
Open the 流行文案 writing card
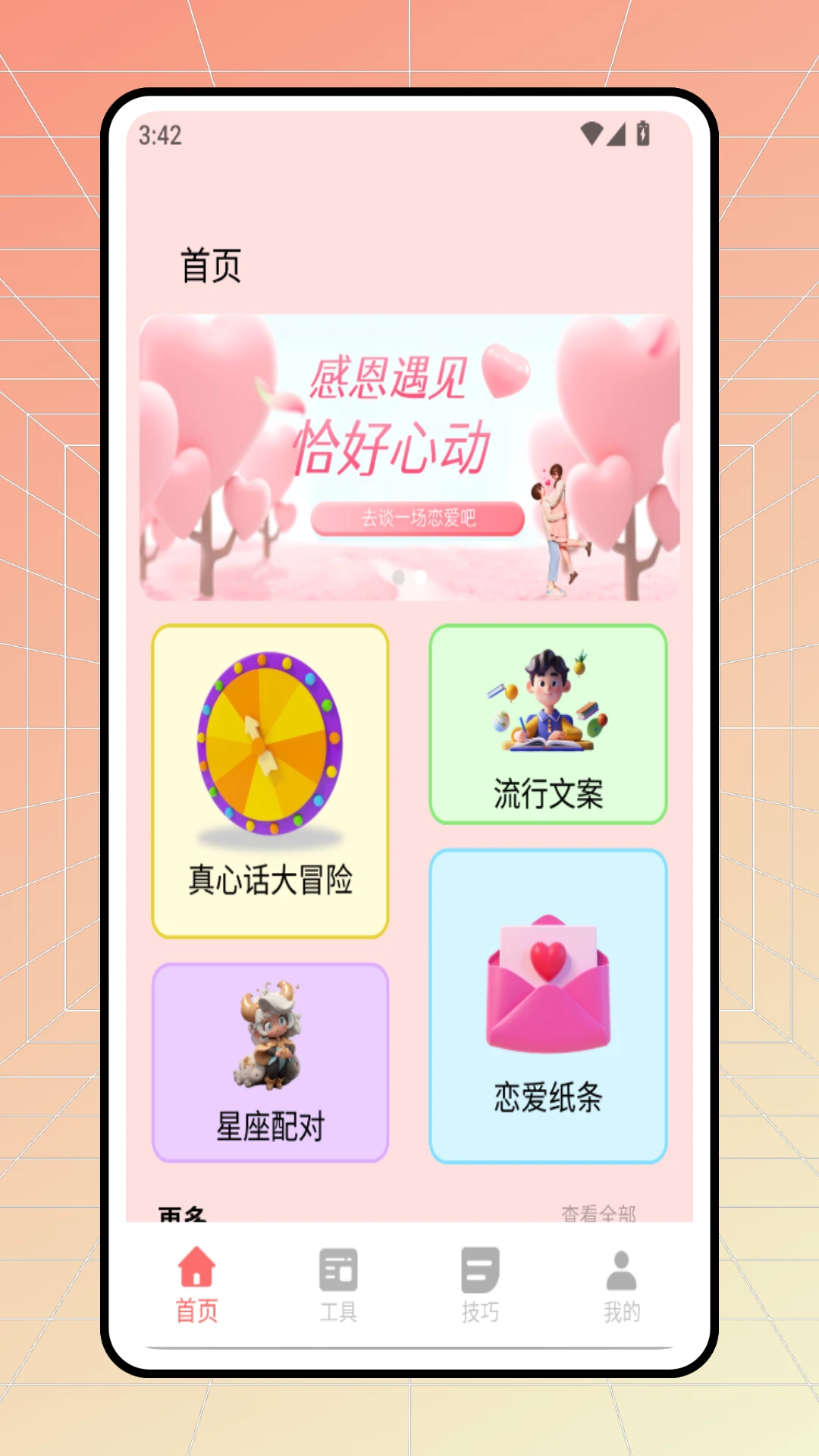[x=548, y=724]
